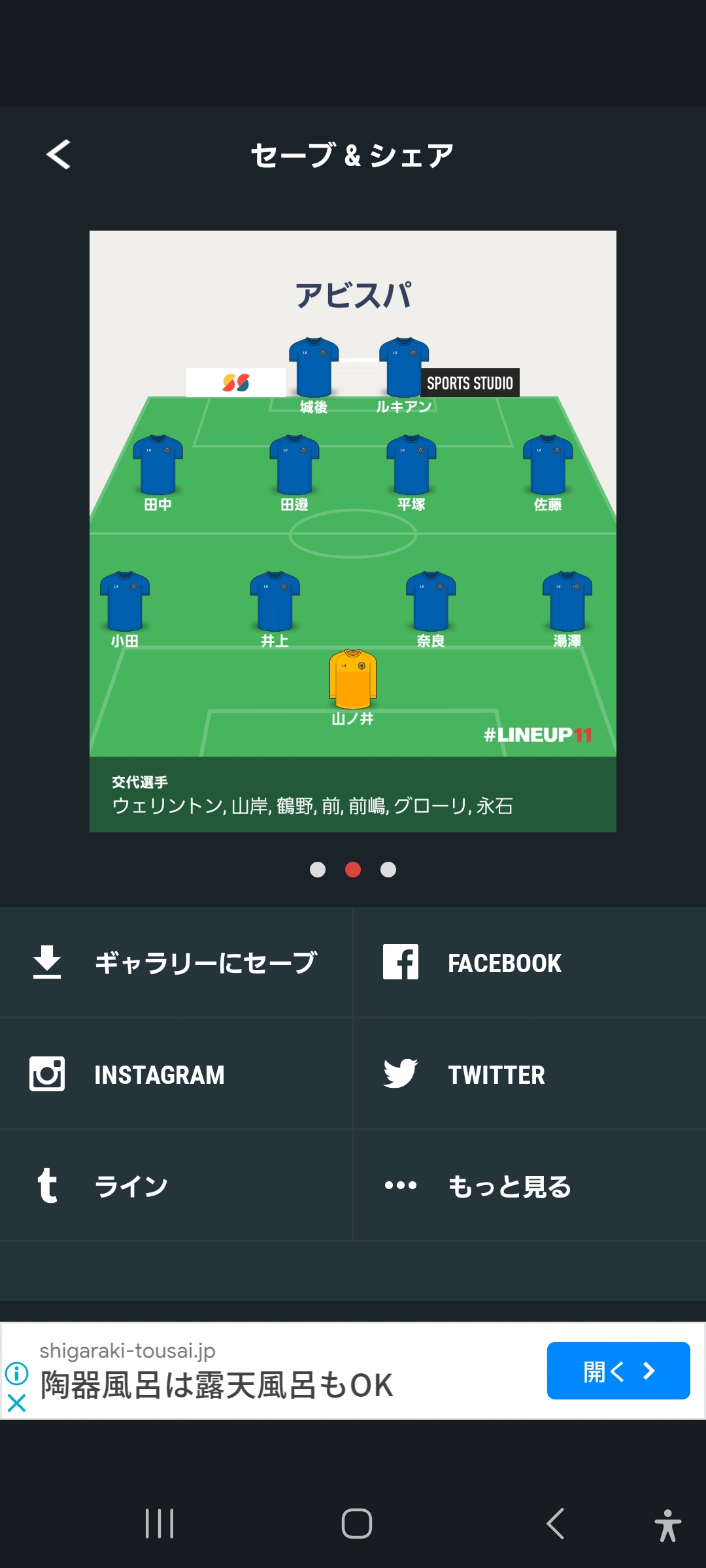Viewport: 706px width, 1568px height.
Task: Share the lineup to Facebook
Action: click(x=529, y=962)
